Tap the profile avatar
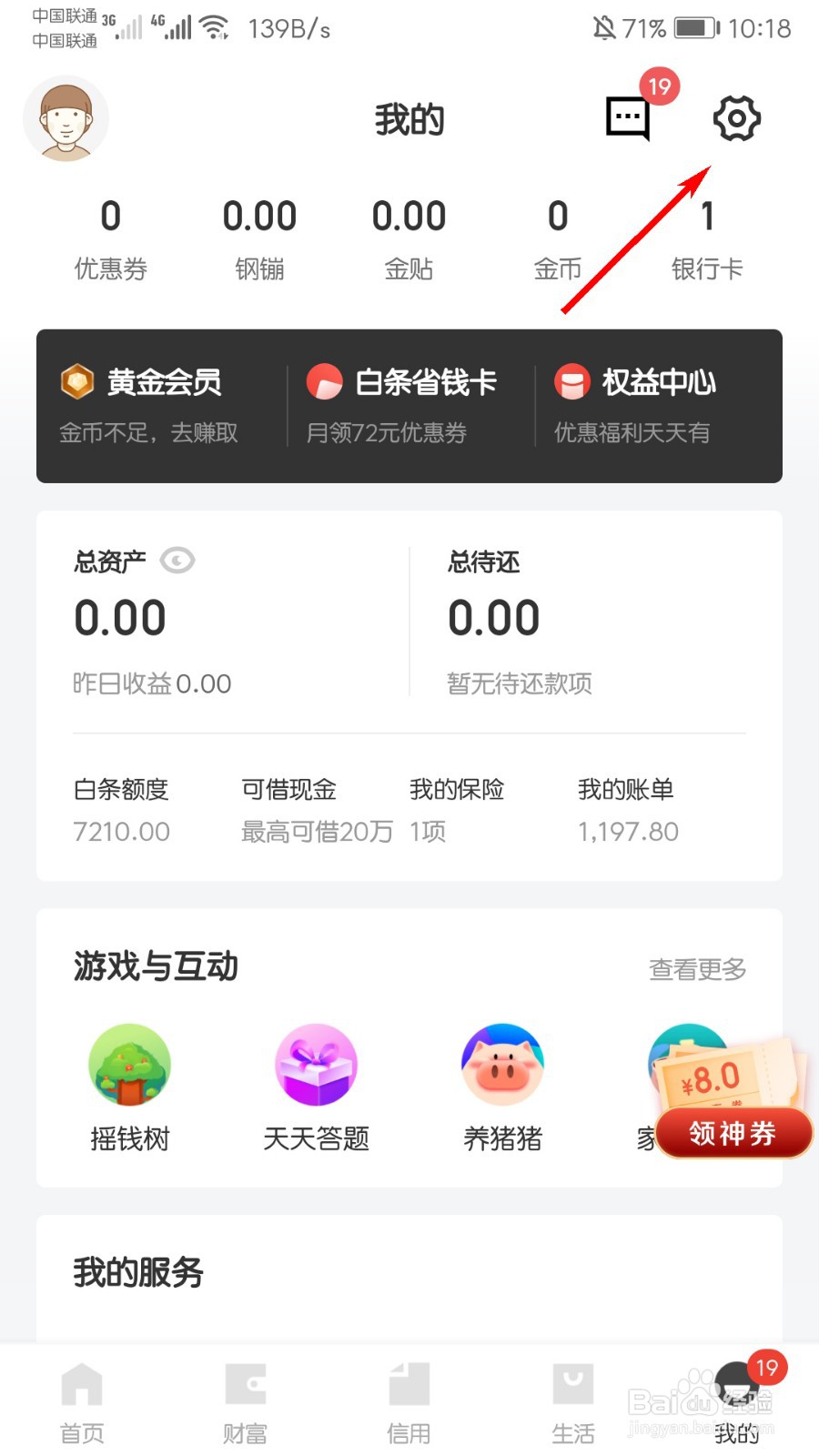819x1456 pixels. (x=66, y=119)
